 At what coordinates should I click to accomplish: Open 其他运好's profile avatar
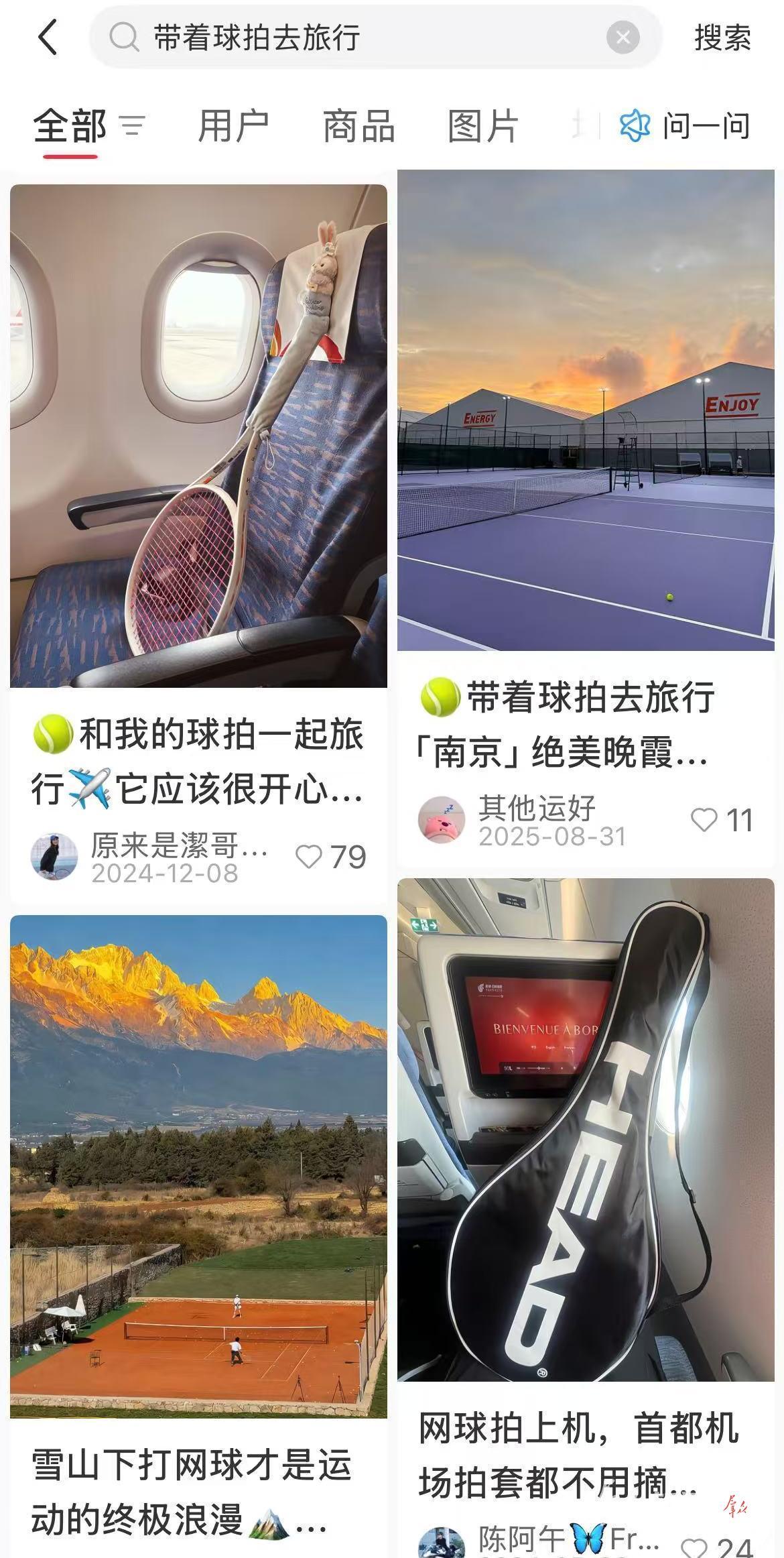[442, 820]
